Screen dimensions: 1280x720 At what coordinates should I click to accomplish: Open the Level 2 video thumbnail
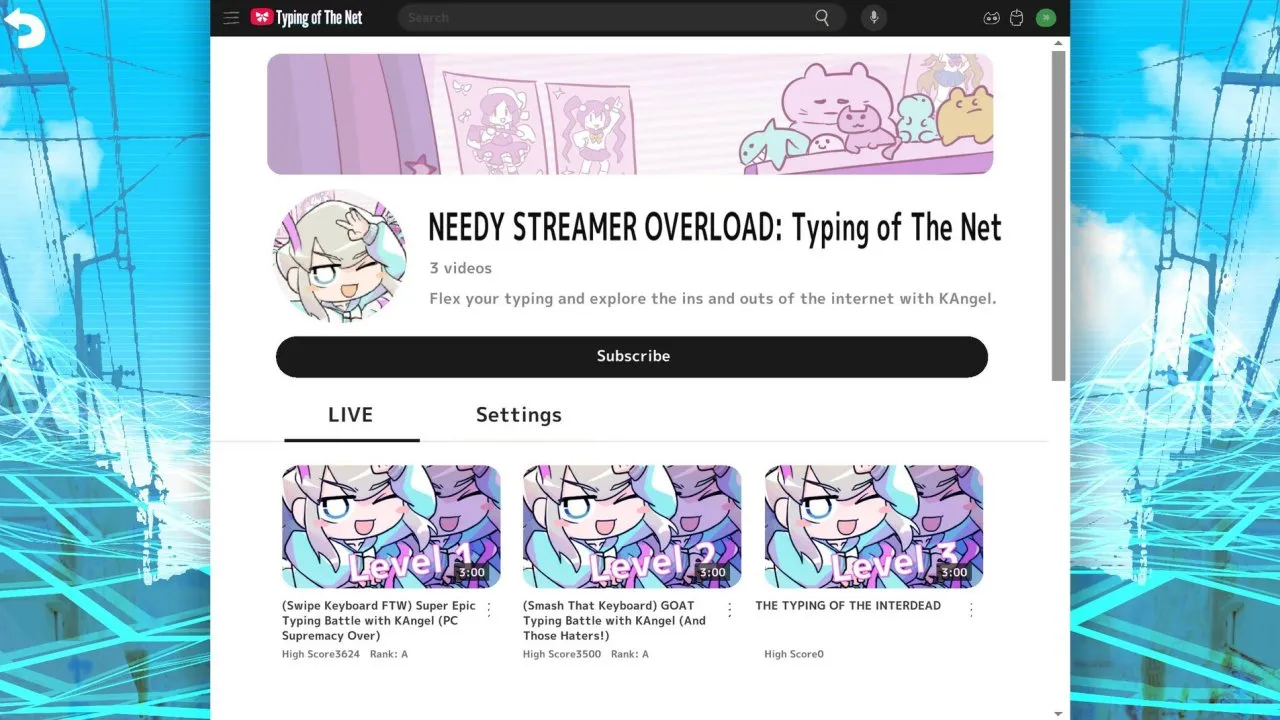click(x=632, y=526)
